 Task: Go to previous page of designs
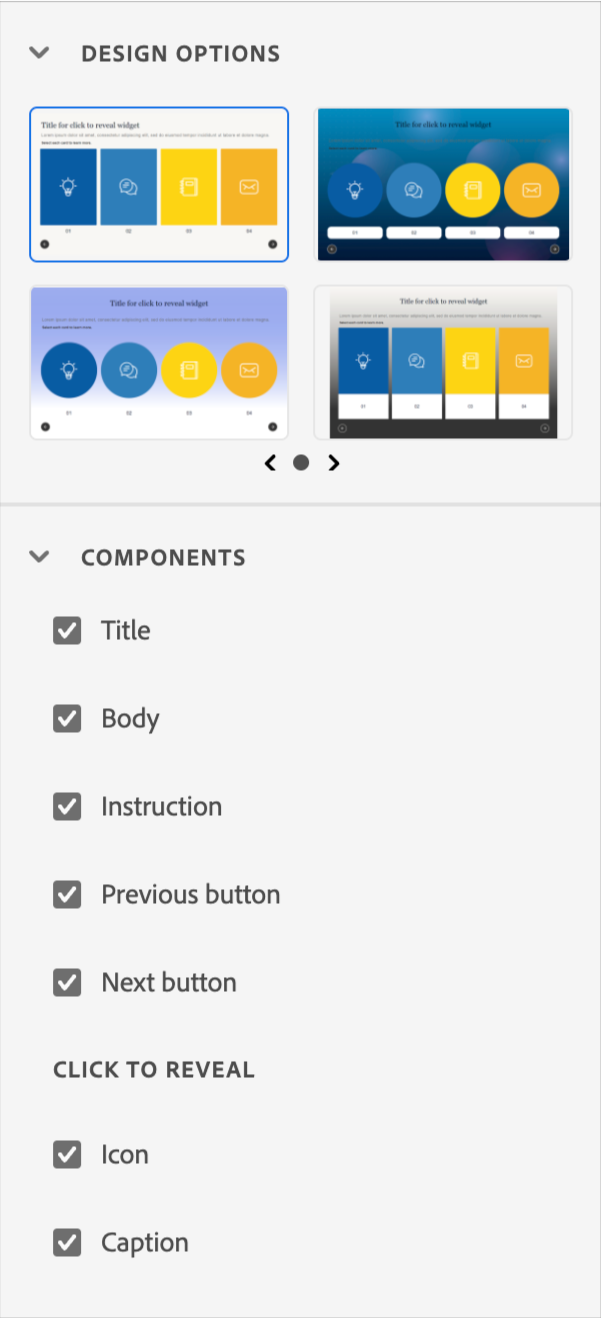coord(270,463)
